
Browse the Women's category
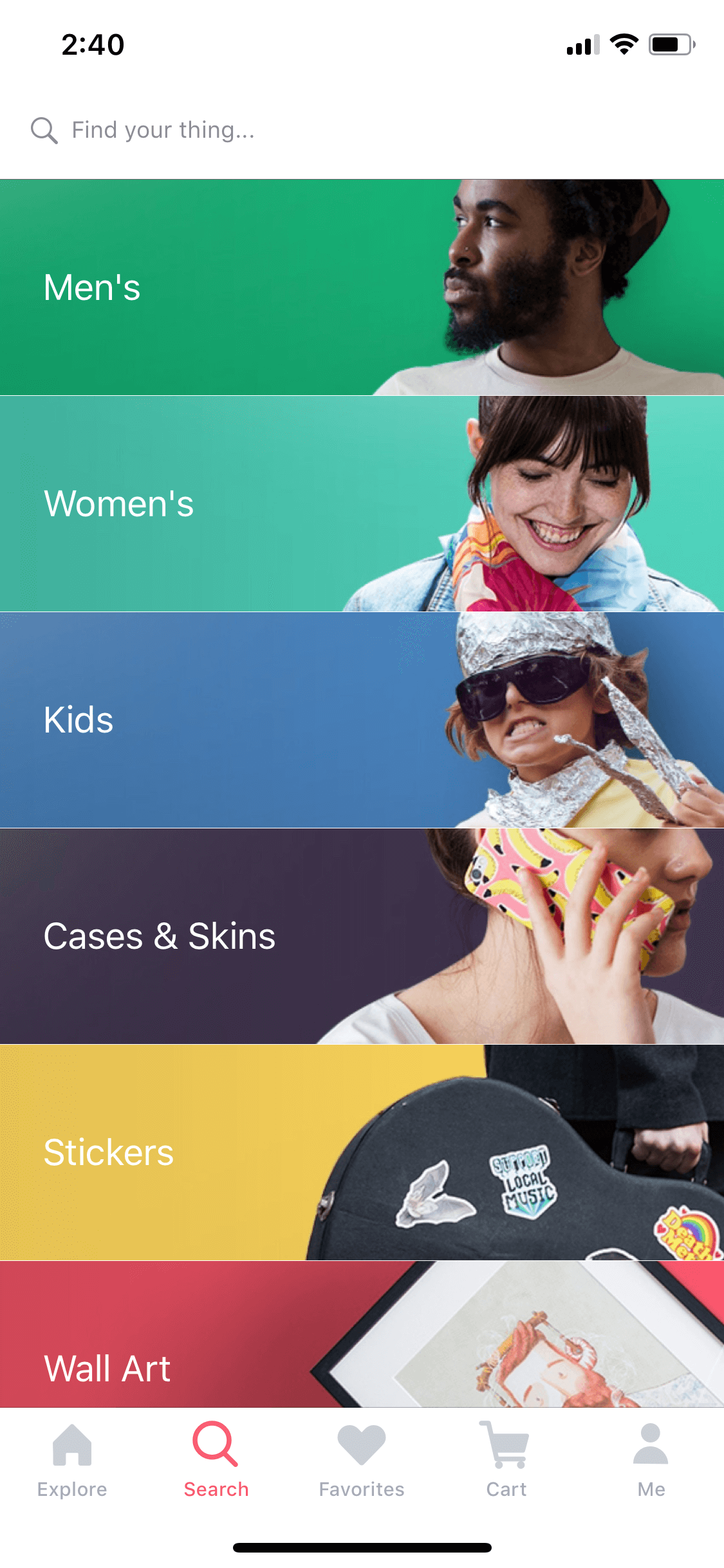point(362,503)
